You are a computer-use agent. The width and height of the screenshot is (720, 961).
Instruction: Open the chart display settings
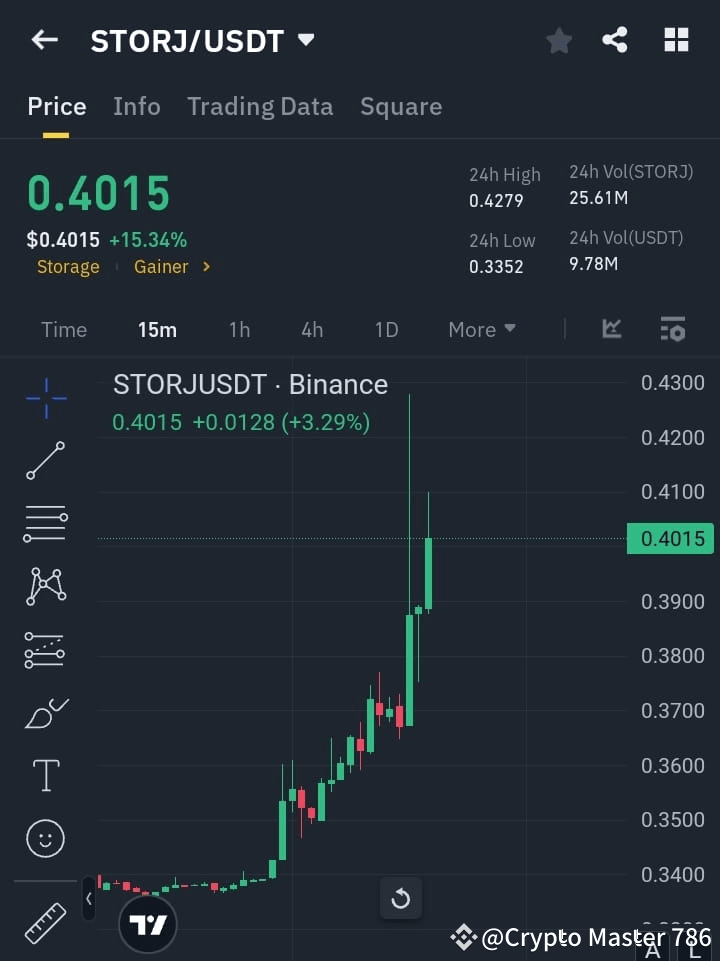tap(673, 329)
